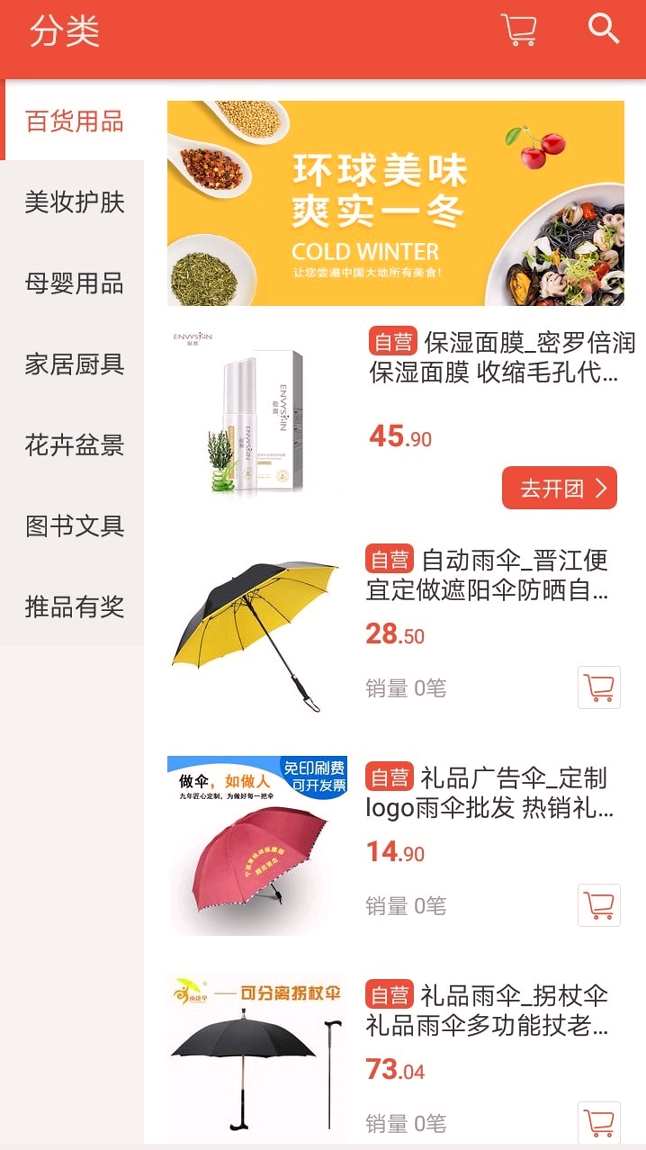View the 保湿面膜 product
Viewport: 646px width, 1150px height.
(501, 358)
